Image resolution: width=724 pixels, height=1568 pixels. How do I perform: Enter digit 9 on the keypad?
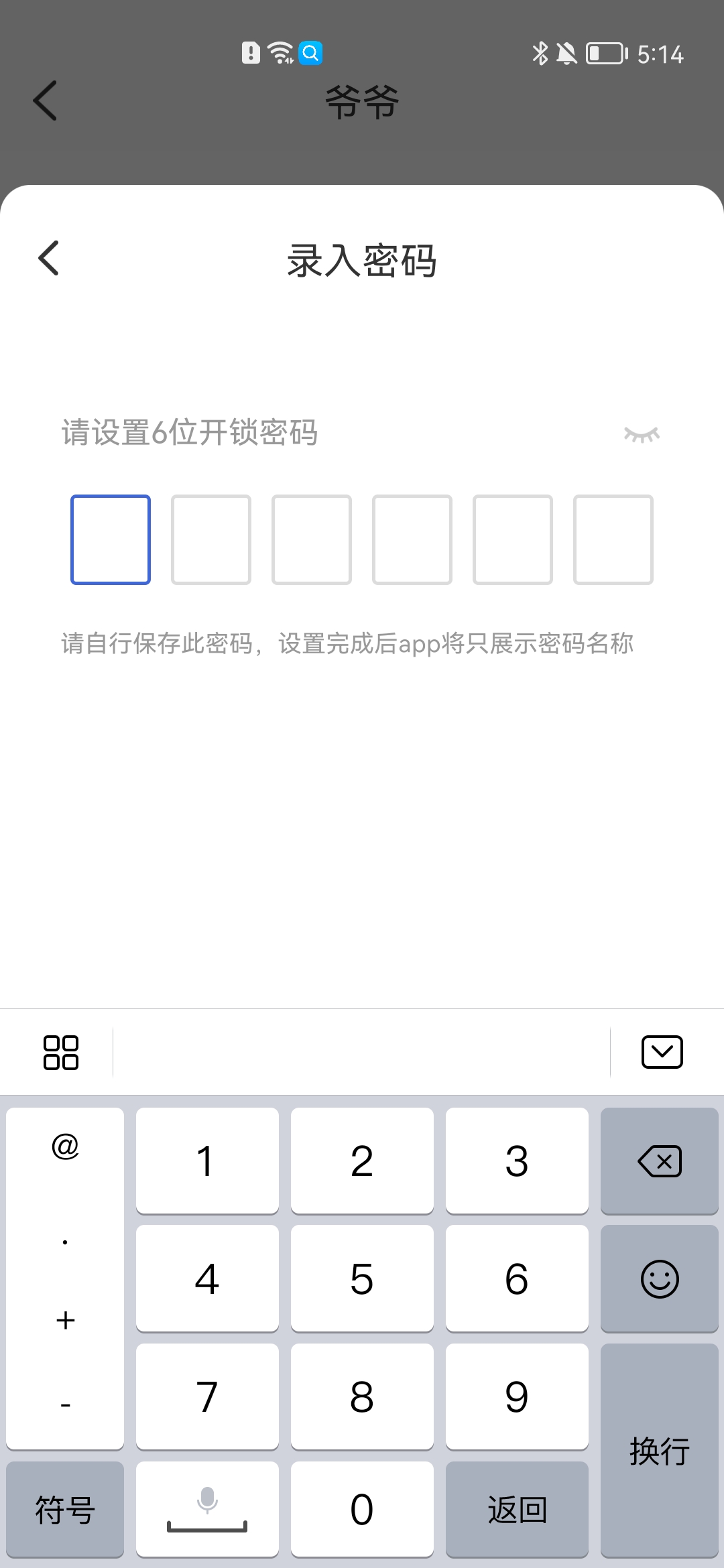tap(517, 1396)
